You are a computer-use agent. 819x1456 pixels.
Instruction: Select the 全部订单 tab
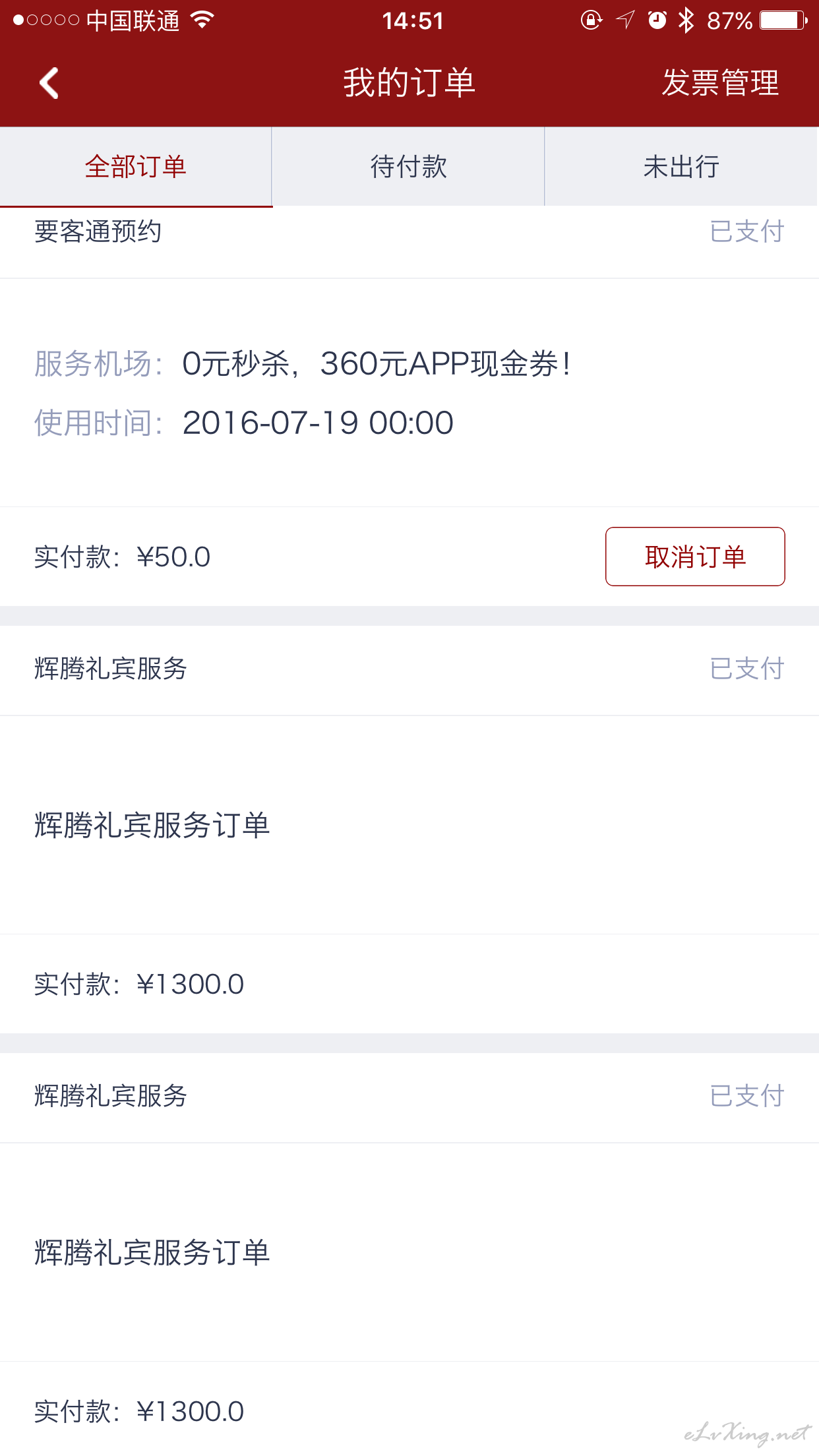tap(136, 167)
